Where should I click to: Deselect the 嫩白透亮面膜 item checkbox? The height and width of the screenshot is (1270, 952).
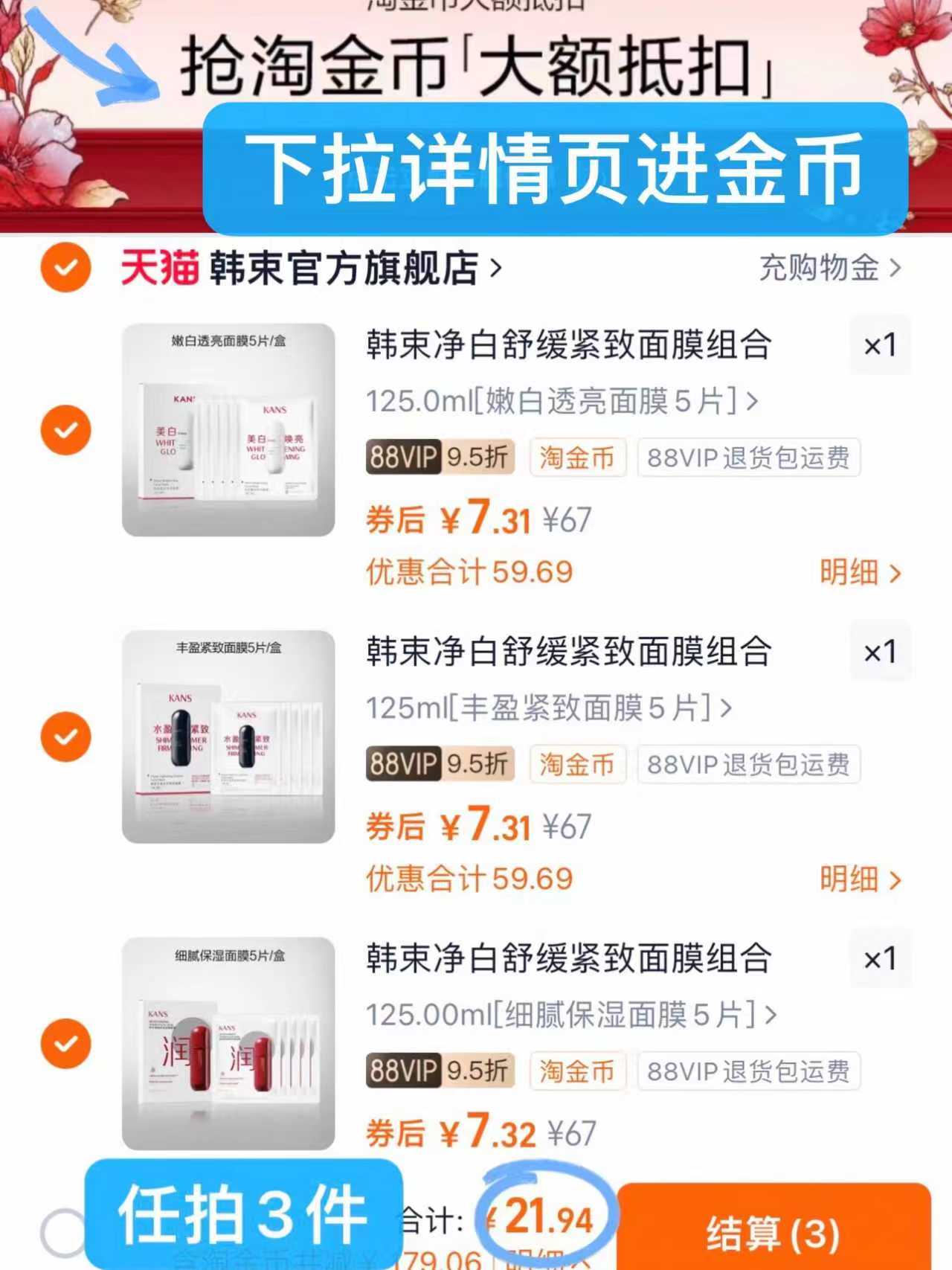(x=65, y=429)
